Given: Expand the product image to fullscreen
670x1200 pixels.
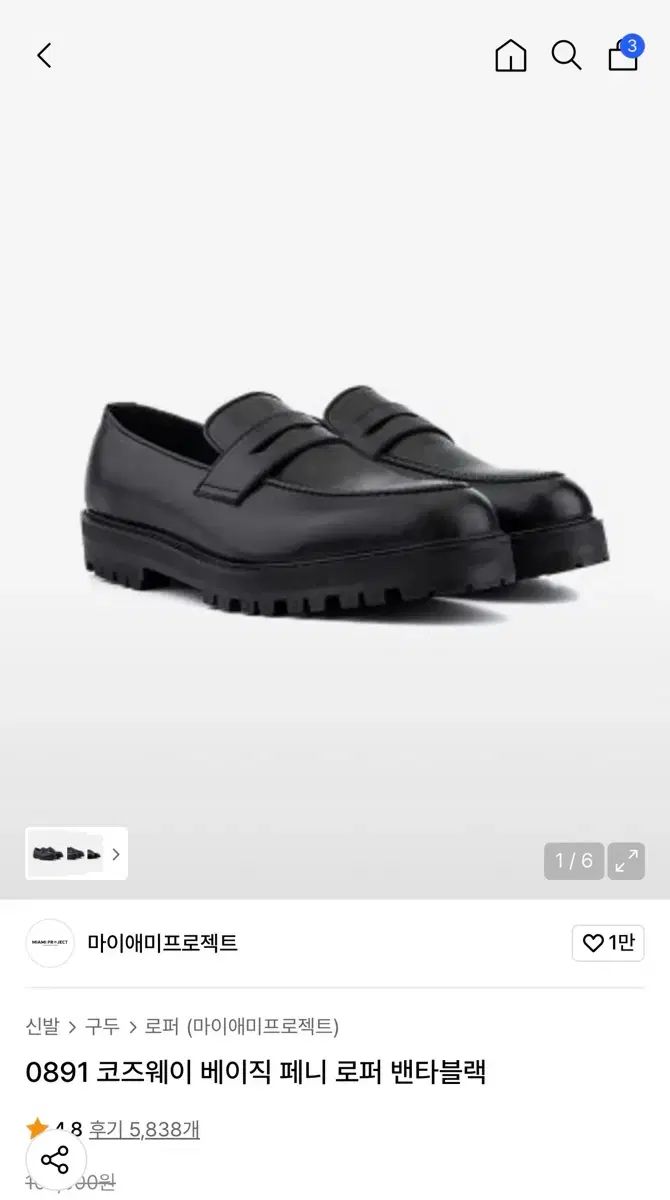Looking at the screenshot, I should coord(626,861).
